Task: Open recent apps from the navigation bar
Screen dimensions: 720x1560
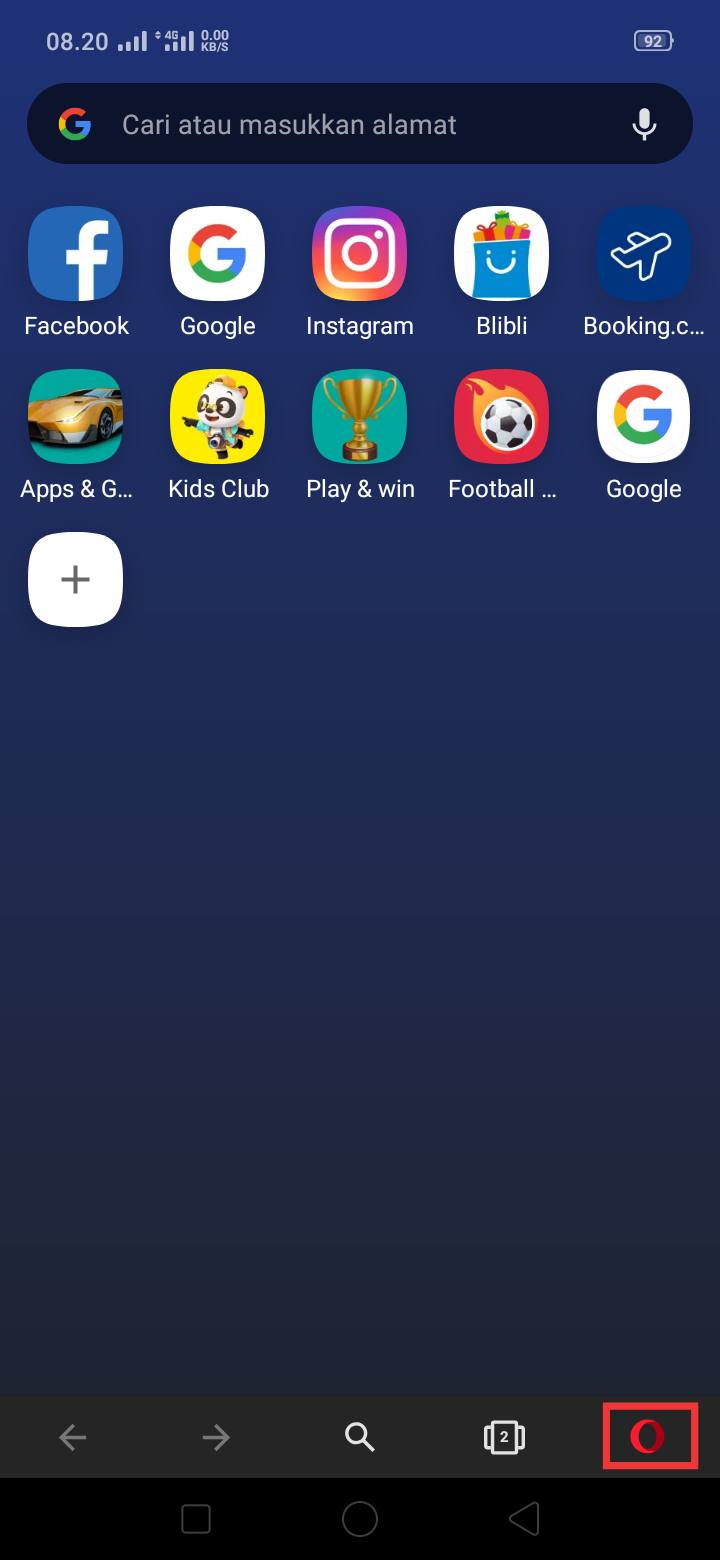Action: click(196, 1519)
